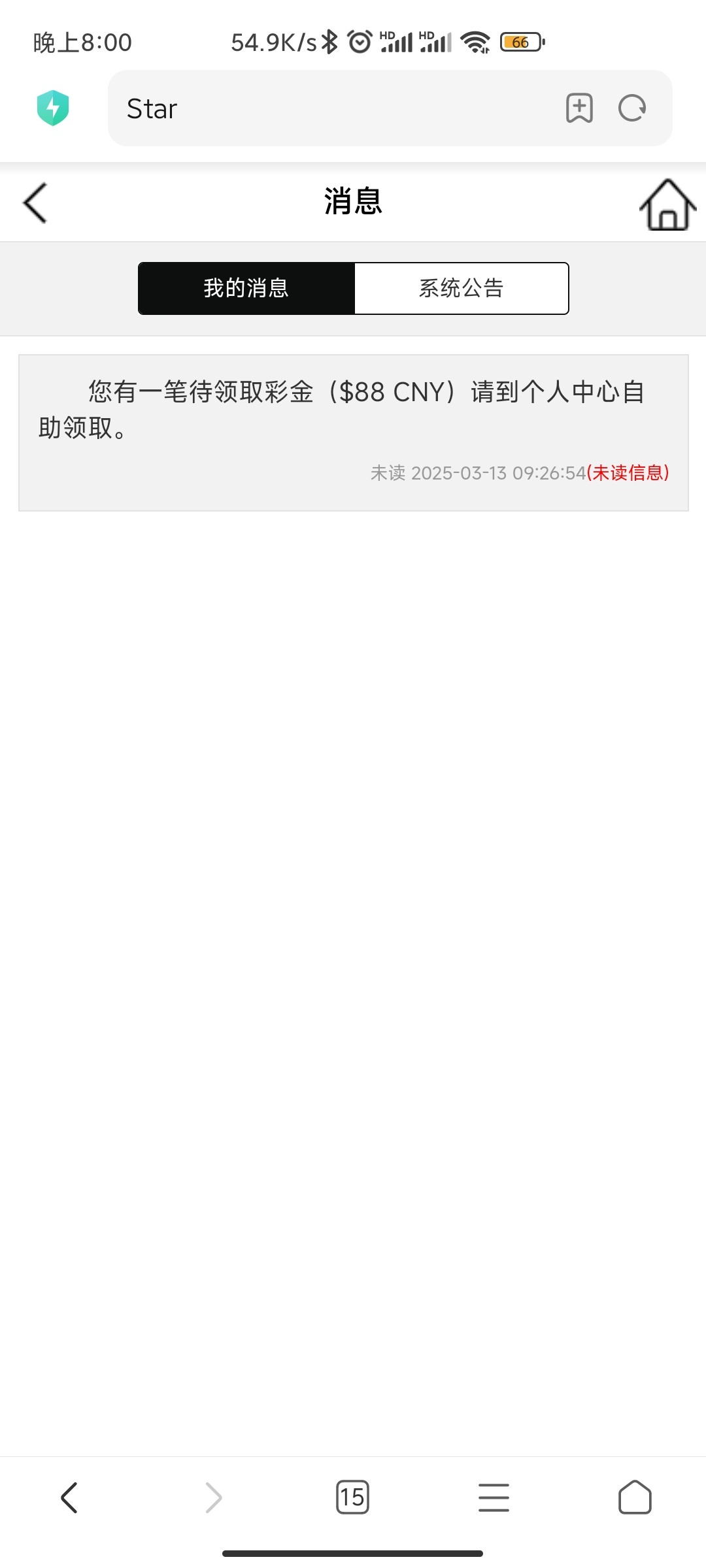Go to browser home page
Viewport: 706px width, 1568px height.
pos(635,1497)
